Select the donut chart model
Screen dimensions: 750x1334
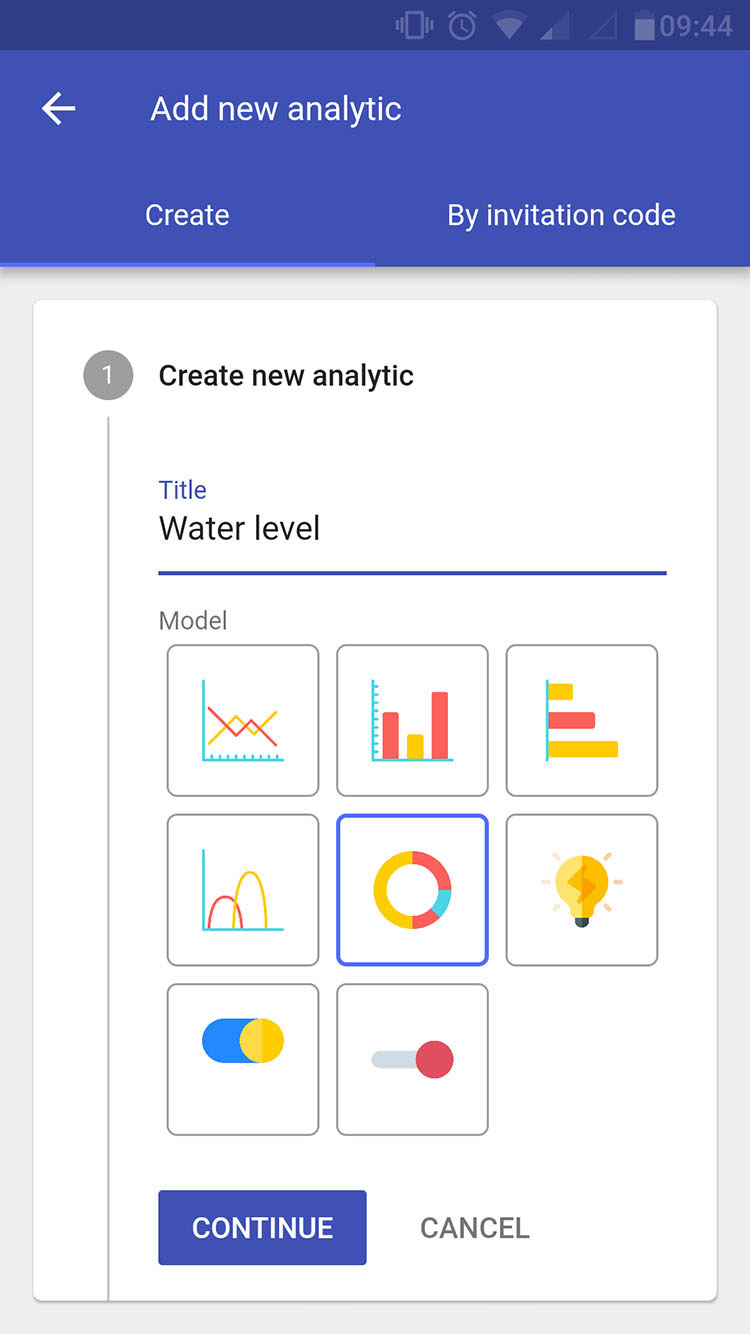(412, 890)
